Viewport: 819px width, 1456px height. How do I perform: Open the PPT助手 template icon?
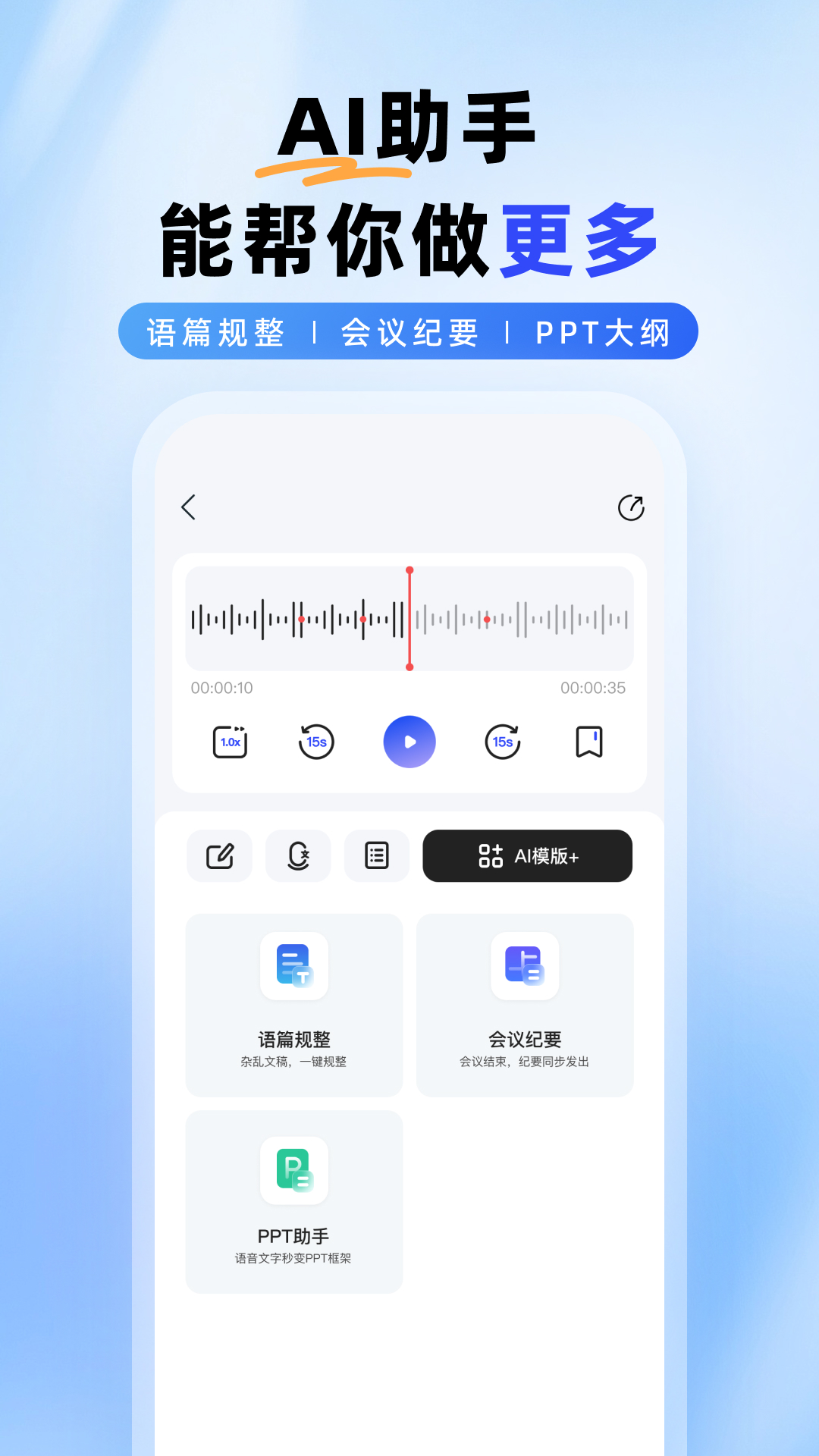tap(293, 1172)
